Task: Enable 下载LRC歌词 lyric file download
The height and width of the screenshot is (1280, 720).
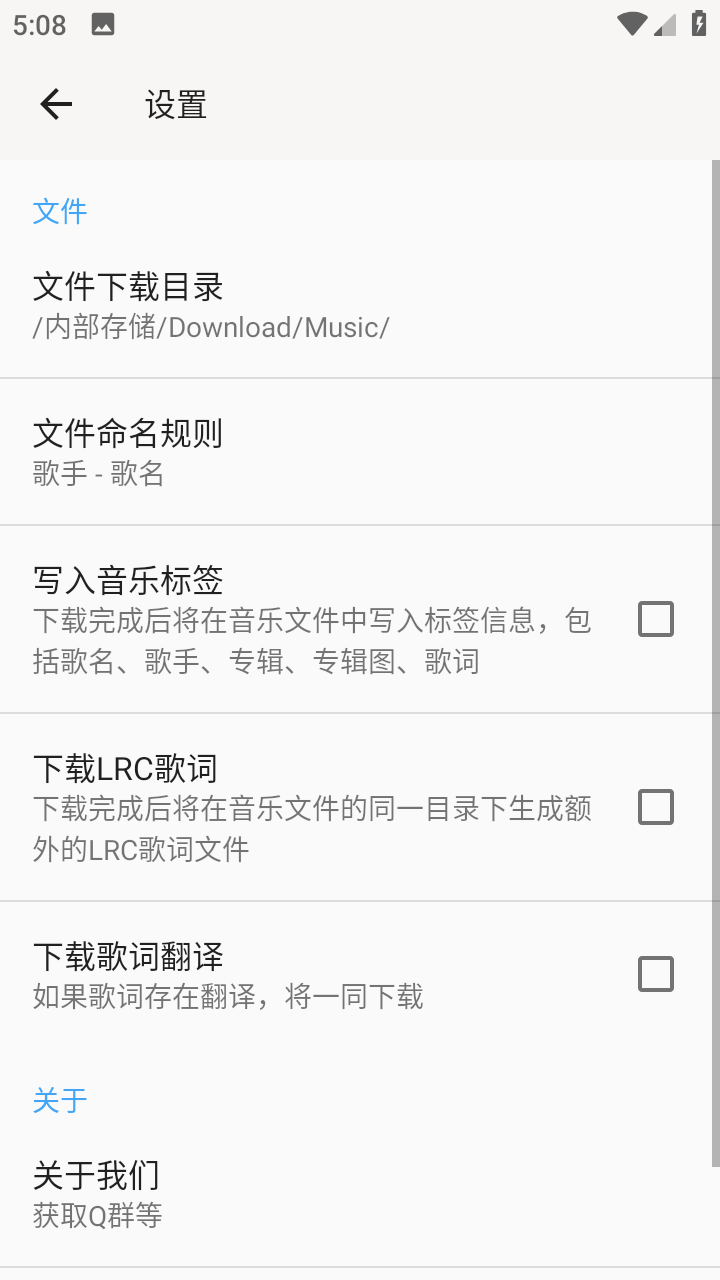Action: pos(656,807)
